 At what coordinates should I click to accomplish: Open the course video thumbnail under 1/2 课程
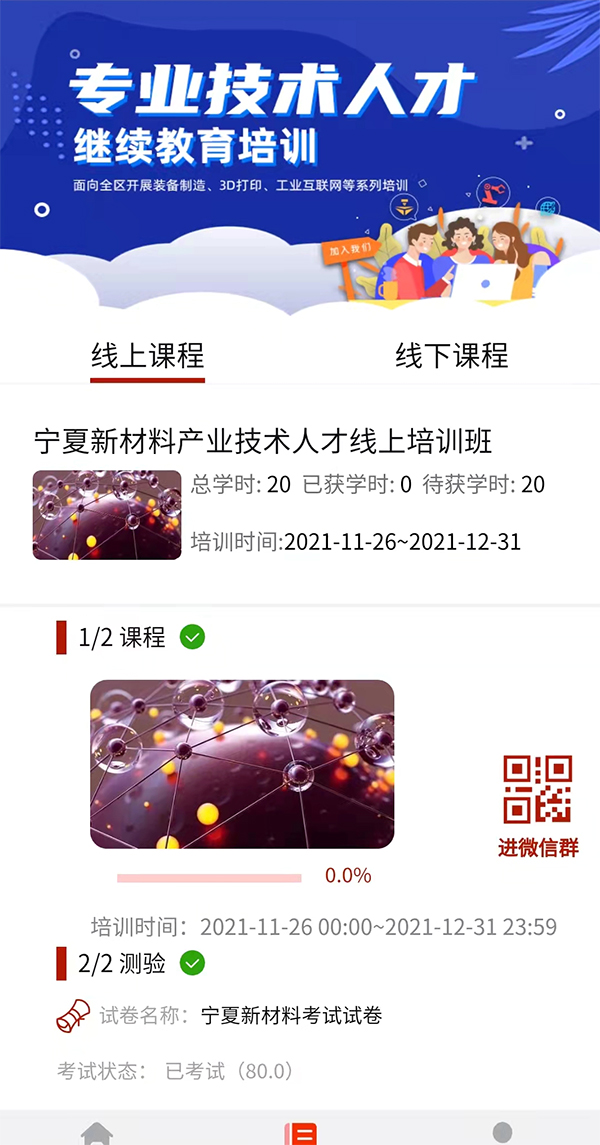[x=242, y=764]
